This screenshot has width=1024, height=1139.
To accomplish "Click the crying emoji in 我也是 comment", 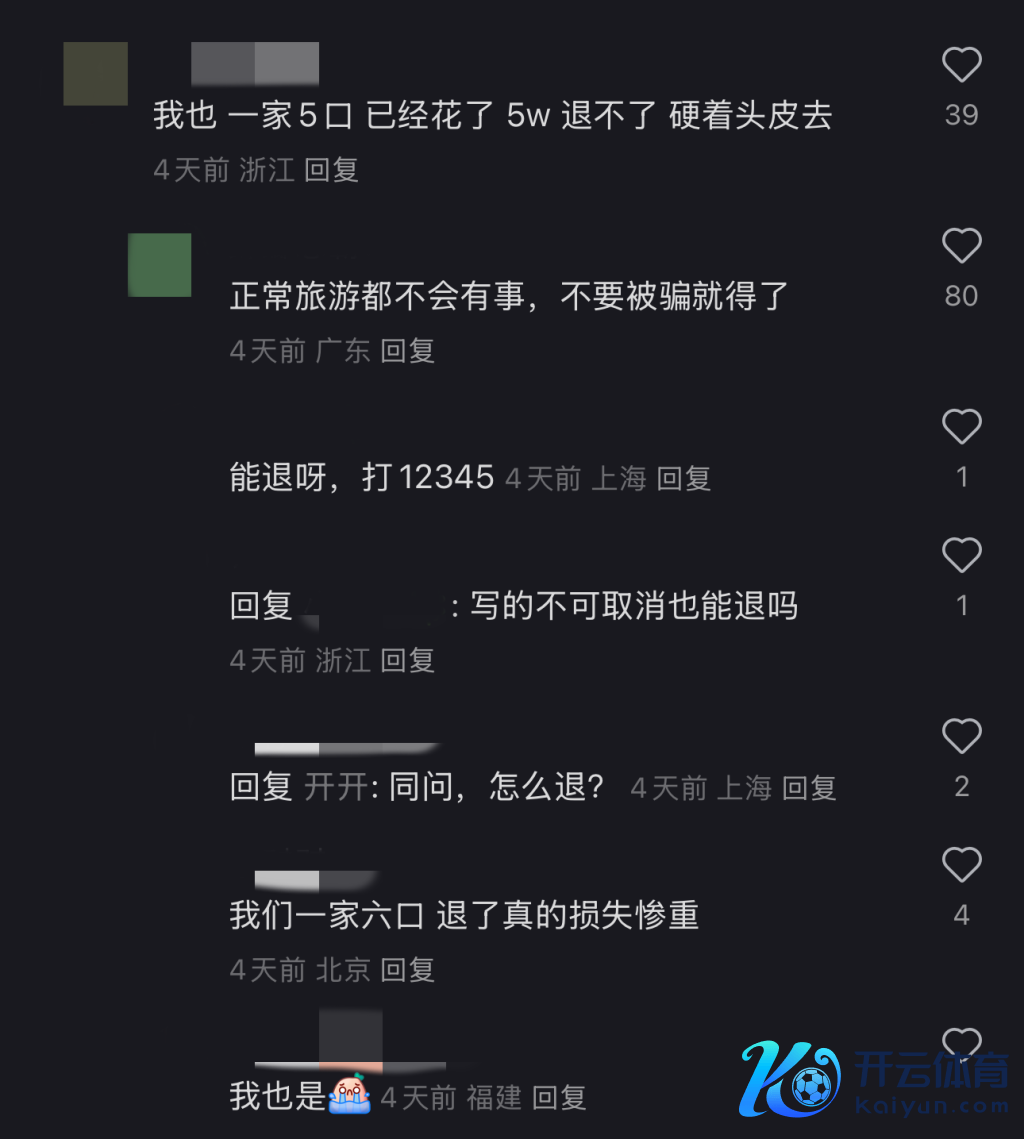I will click(348, 1097).
